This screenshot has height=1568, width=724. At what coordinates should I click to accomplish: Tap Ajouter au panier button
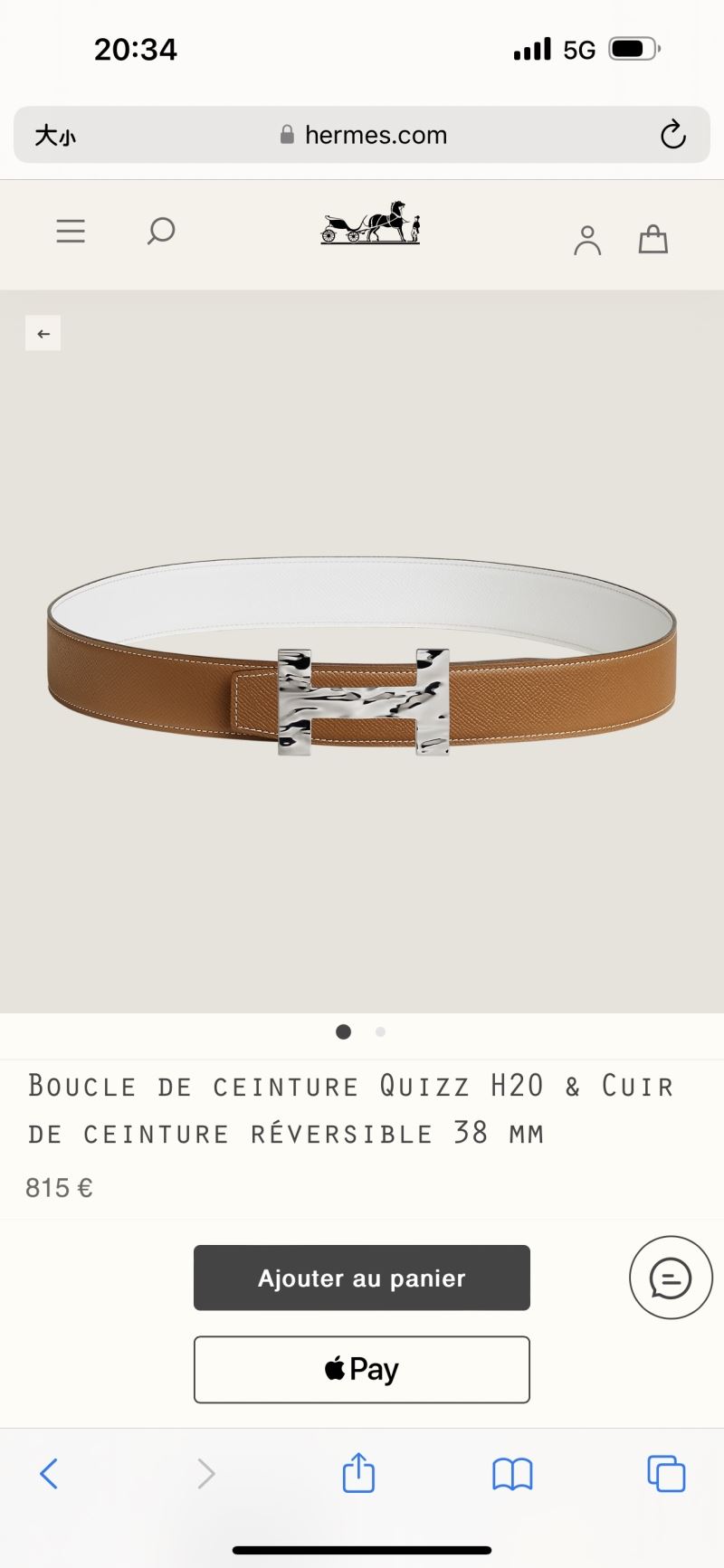[361, 1278]
